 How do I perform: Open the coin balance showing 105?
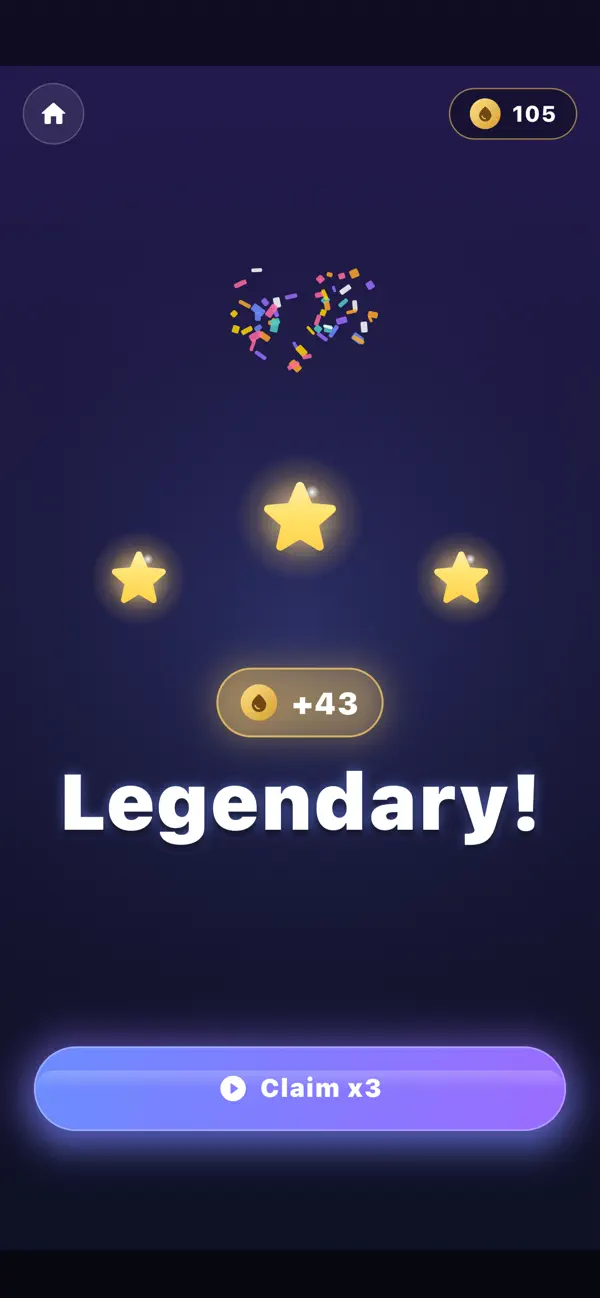513,114
